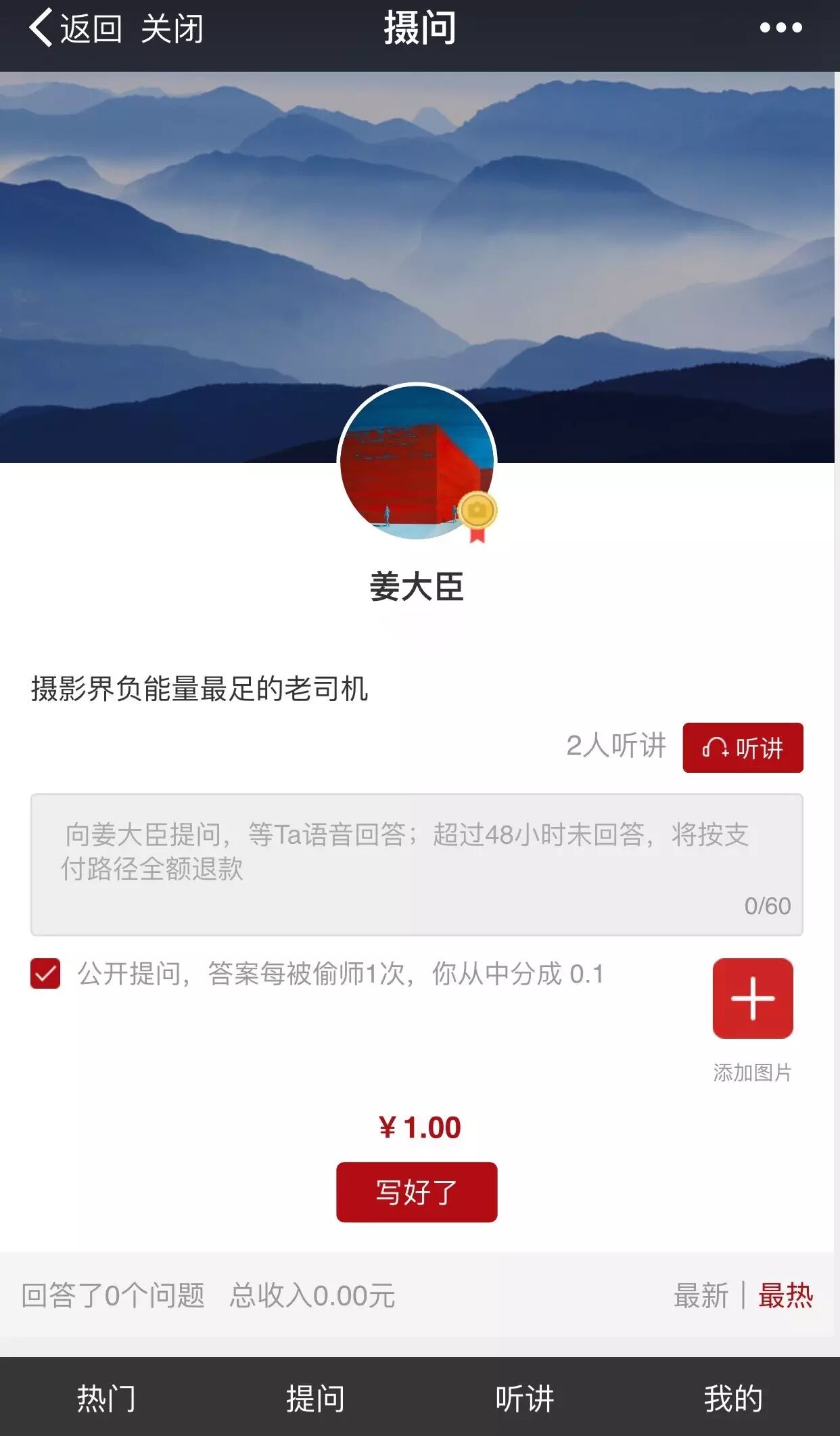The height and width of the screenshot is (1436, 840).
Task: Go to the 听讲 bottom tab
Action: (525, 1398)
